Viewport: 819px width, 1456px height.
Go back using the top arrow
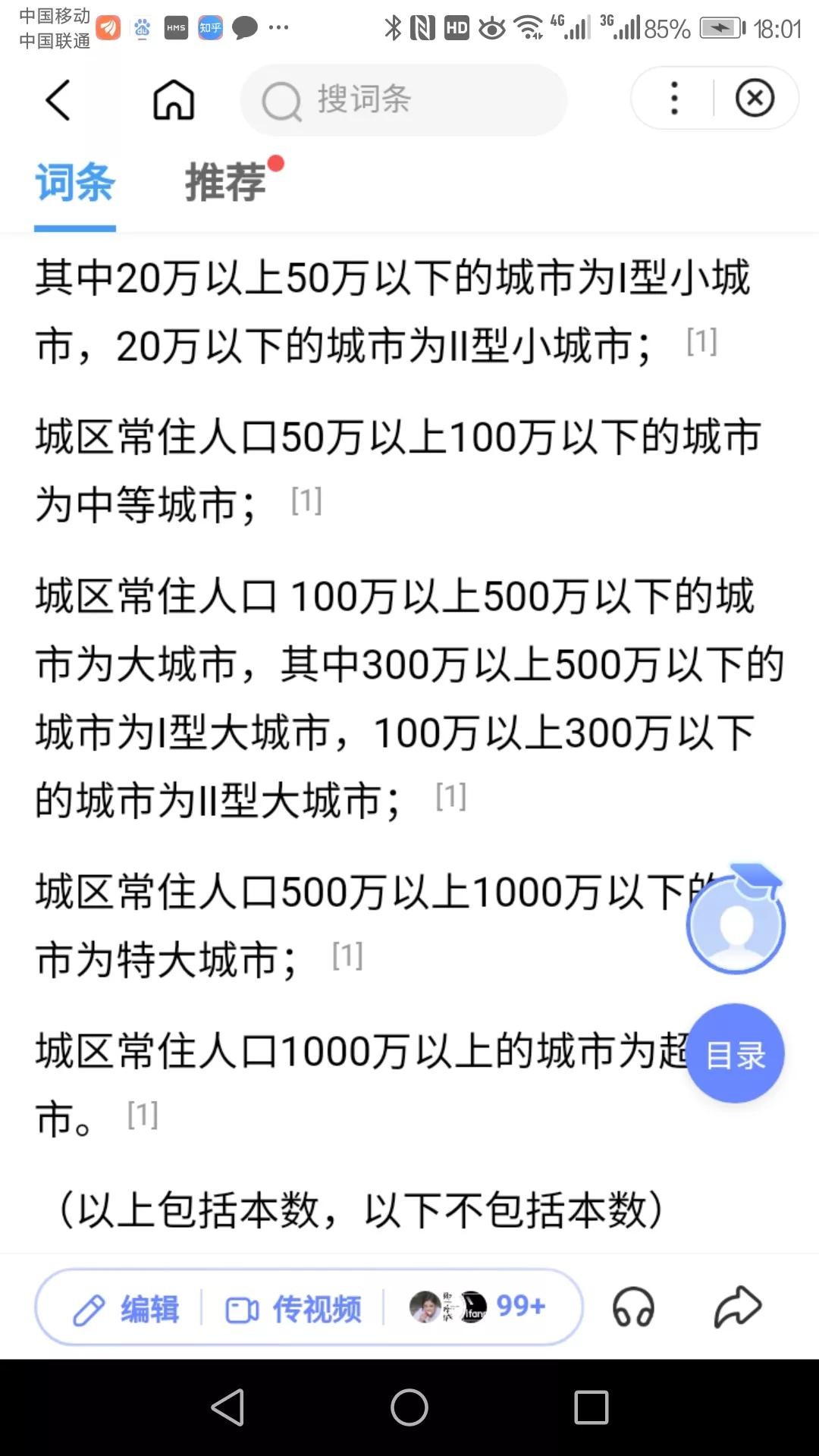58,99
